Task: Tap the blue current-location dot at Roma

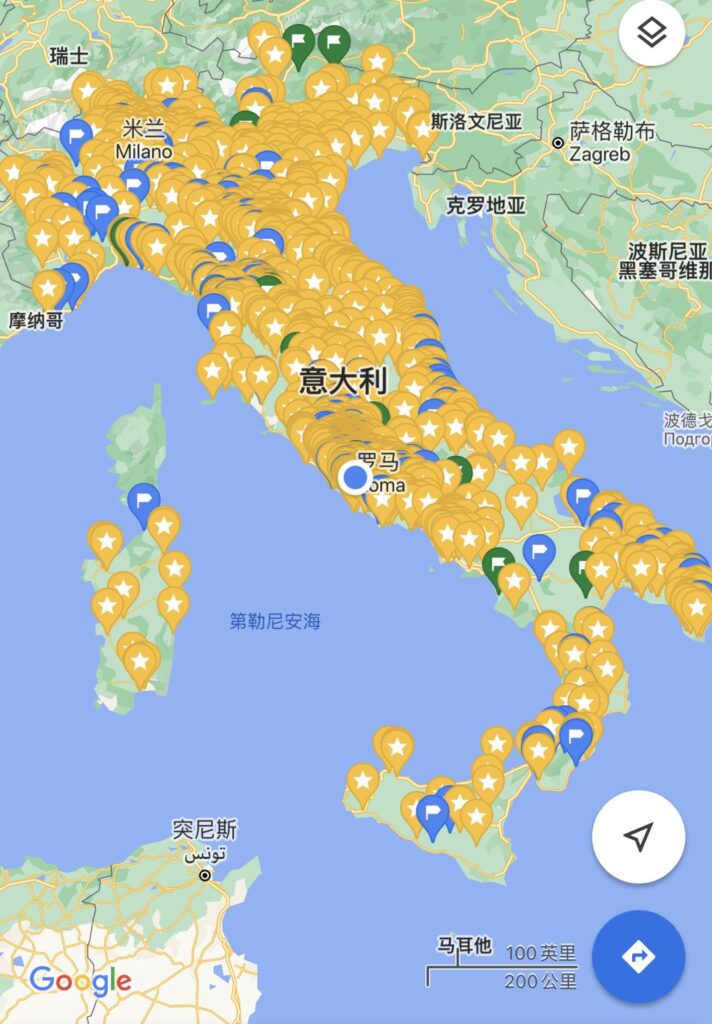Action: point(355,477)
